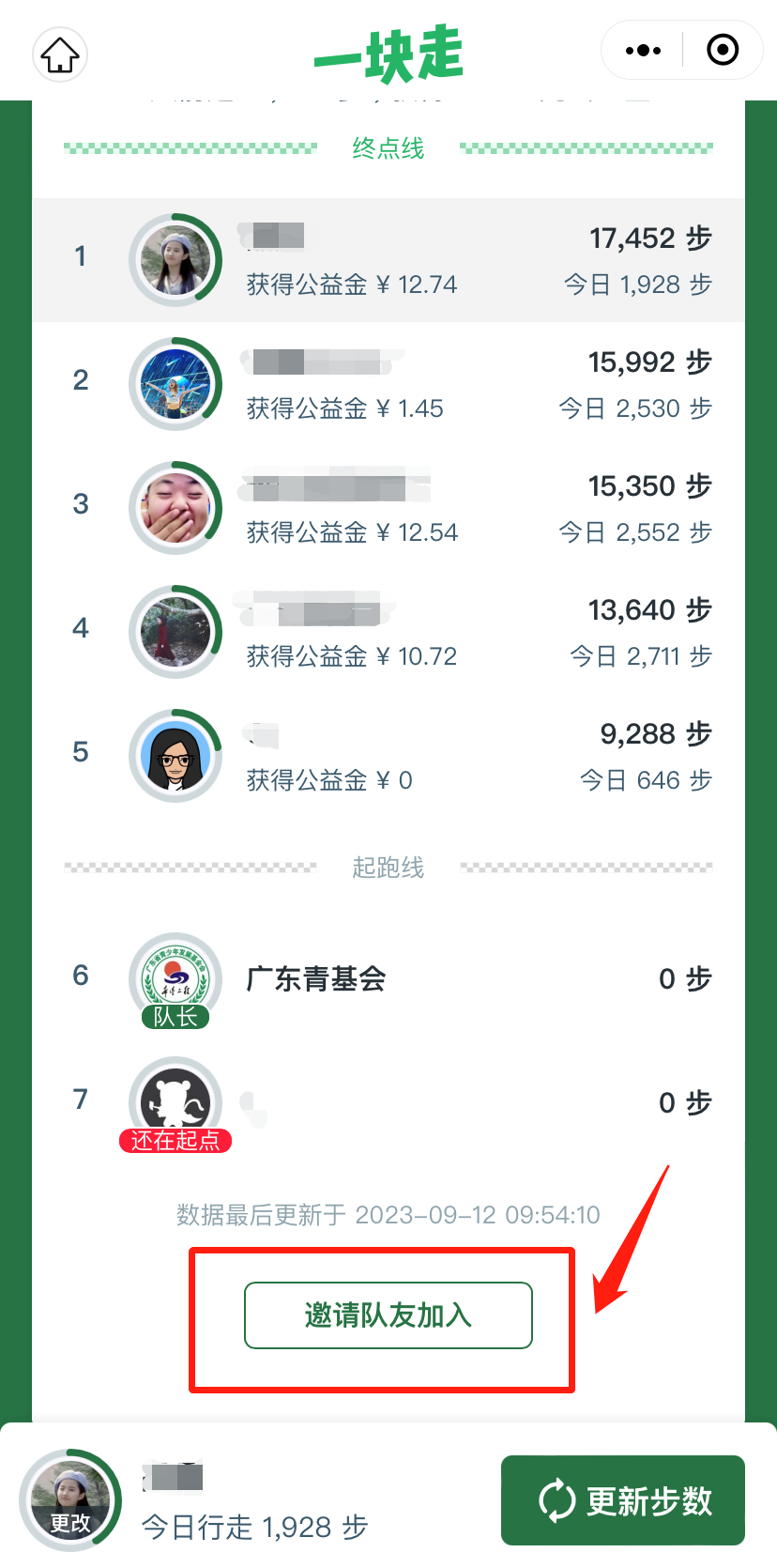Viewport: 777px width, 1568px height.
Task: Open the three-dot more menu
Action: (643, 50)
